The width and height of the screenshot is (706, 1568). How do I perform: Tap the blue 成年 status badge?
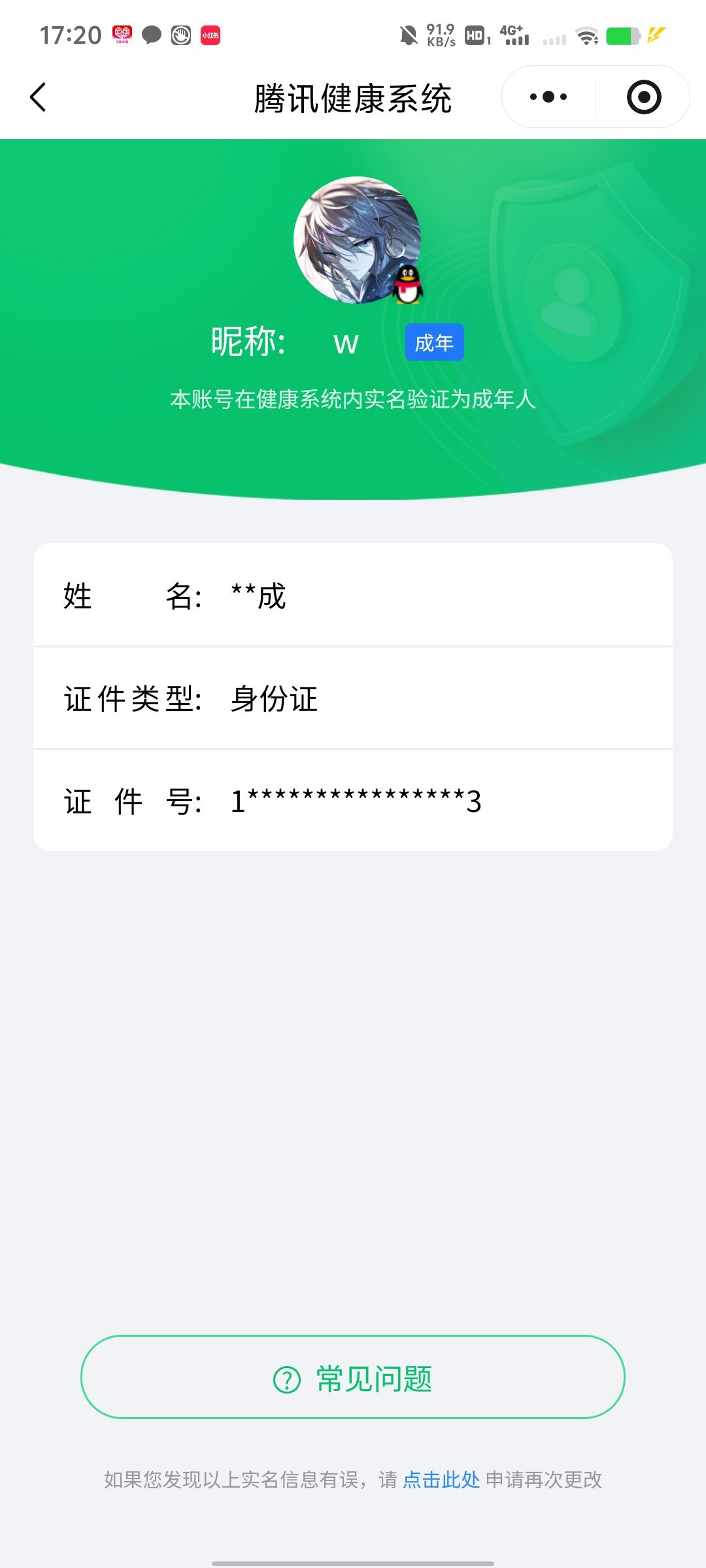click(435, 342)
